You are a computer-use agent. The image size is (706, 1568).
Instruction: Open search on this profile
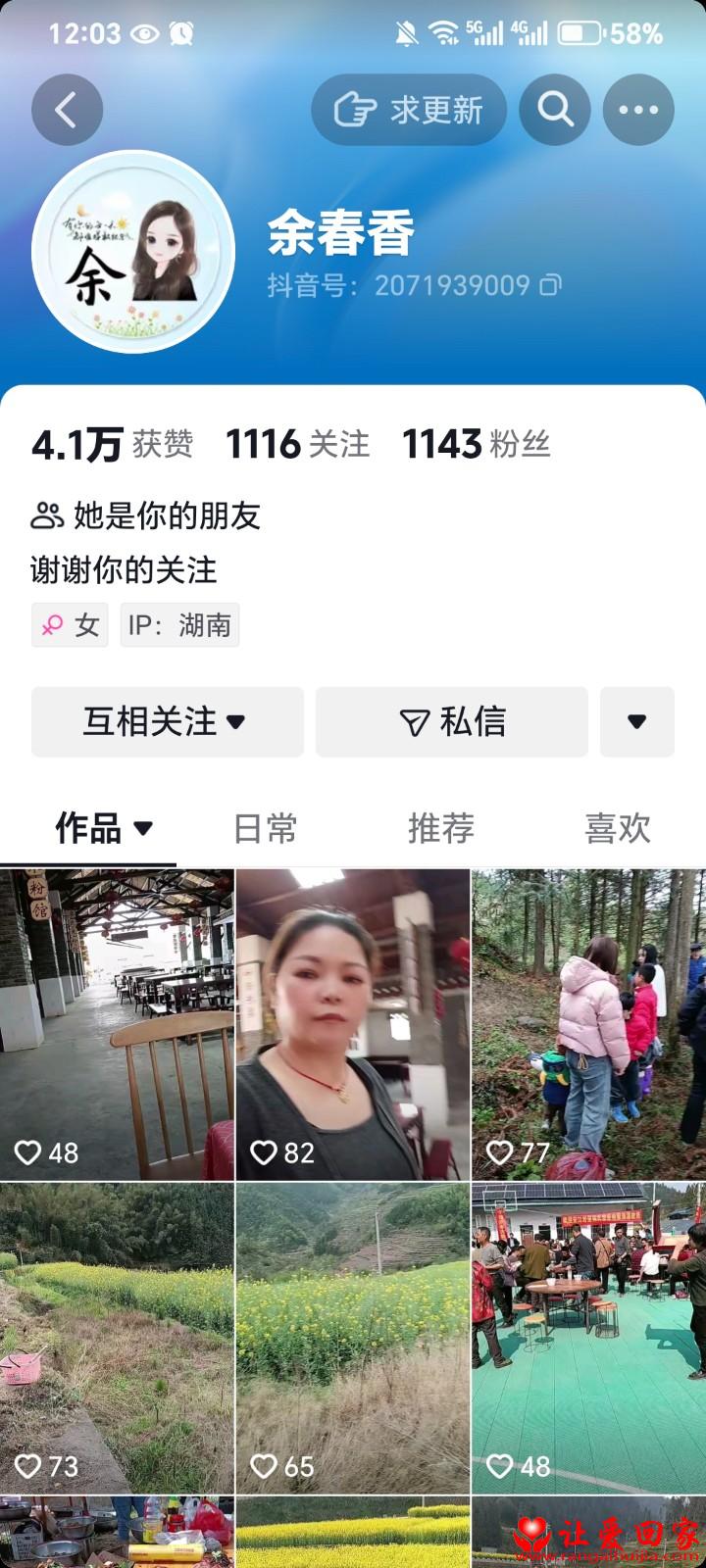555,110
